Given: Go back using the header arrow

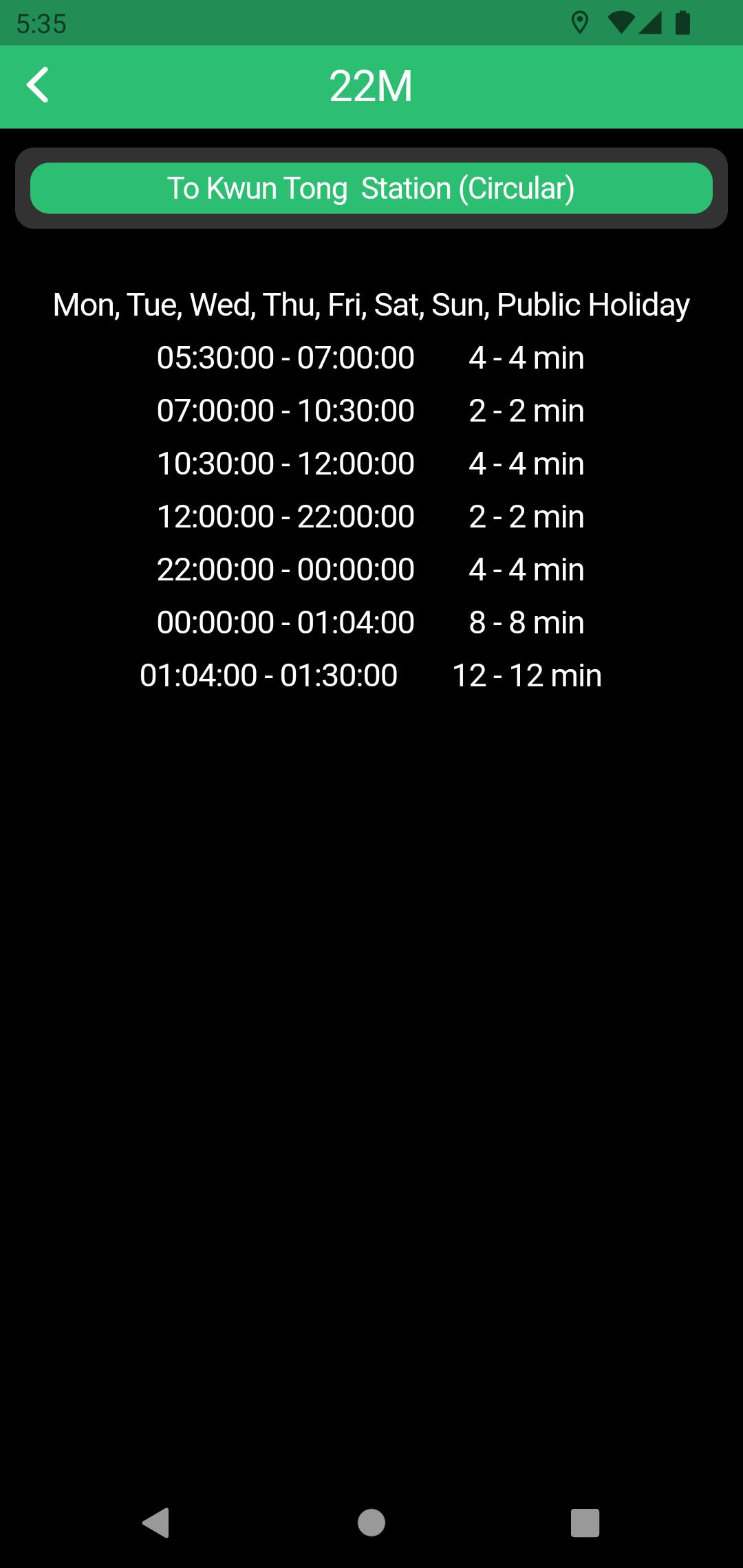Looking at the screenshot, I should pos(38,85).
